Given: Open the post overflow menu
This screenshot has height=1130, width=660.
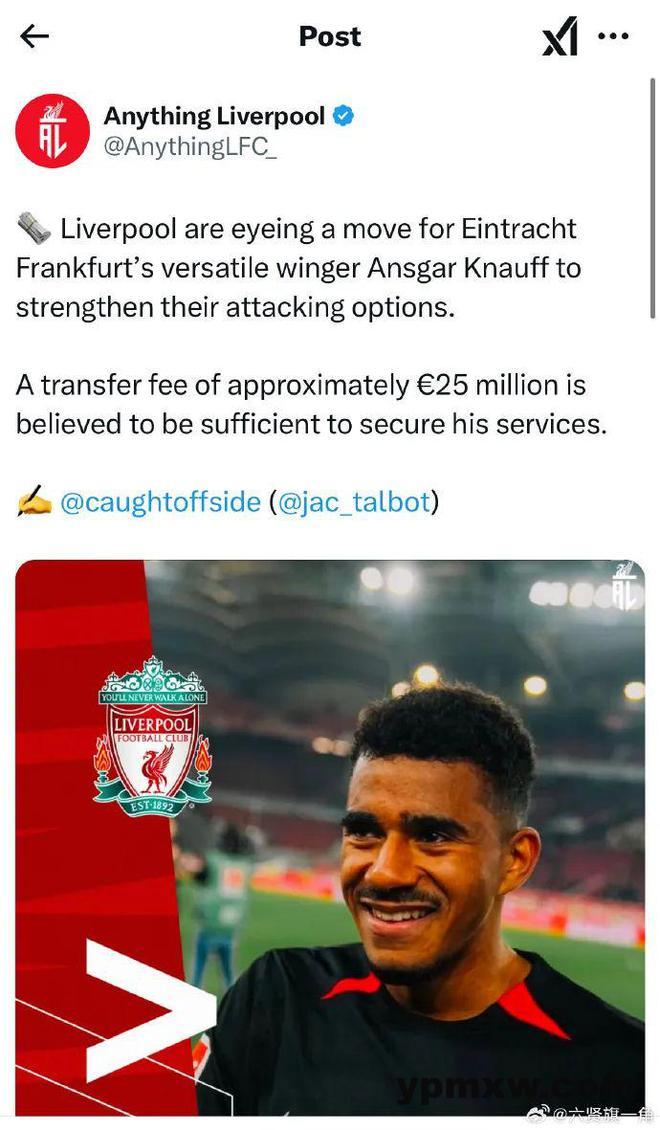Looking at the screenshot, I should 613,37.
